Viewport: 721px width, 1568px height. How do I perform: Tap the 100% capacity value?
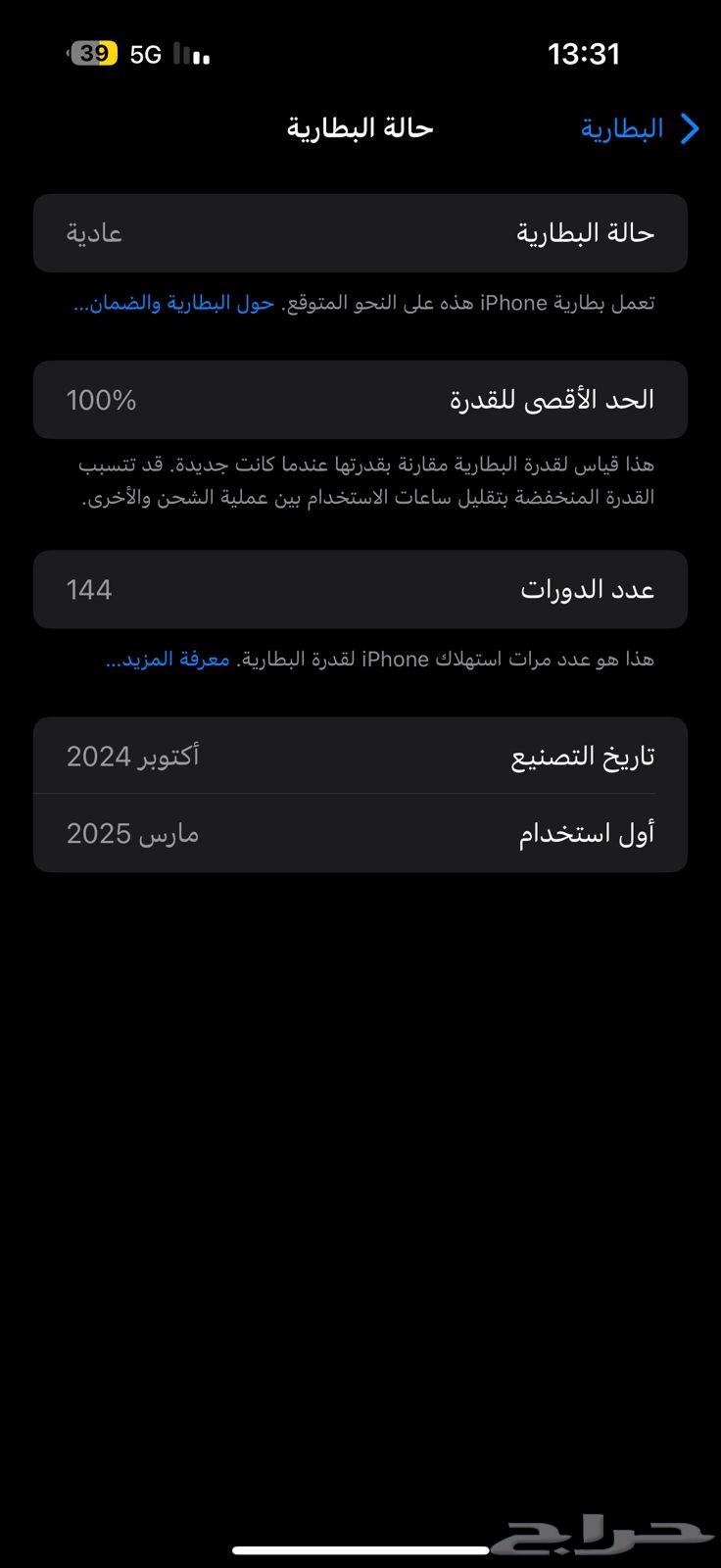pyautogui.click(x=99, y=399)
